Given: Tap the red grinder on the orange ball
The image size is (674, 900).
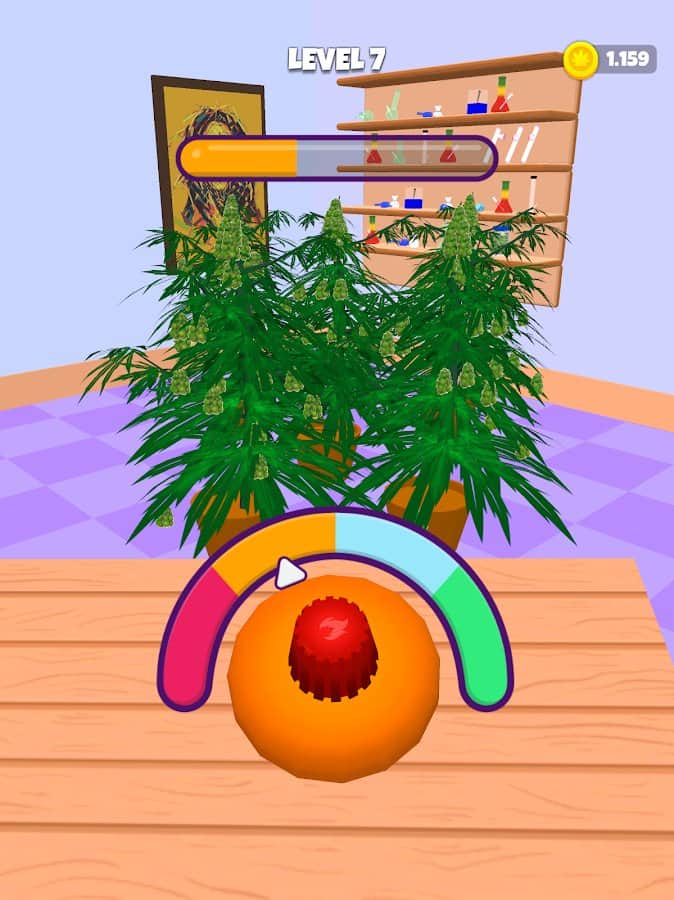Looking at the screenshot, I should point(333,653).
